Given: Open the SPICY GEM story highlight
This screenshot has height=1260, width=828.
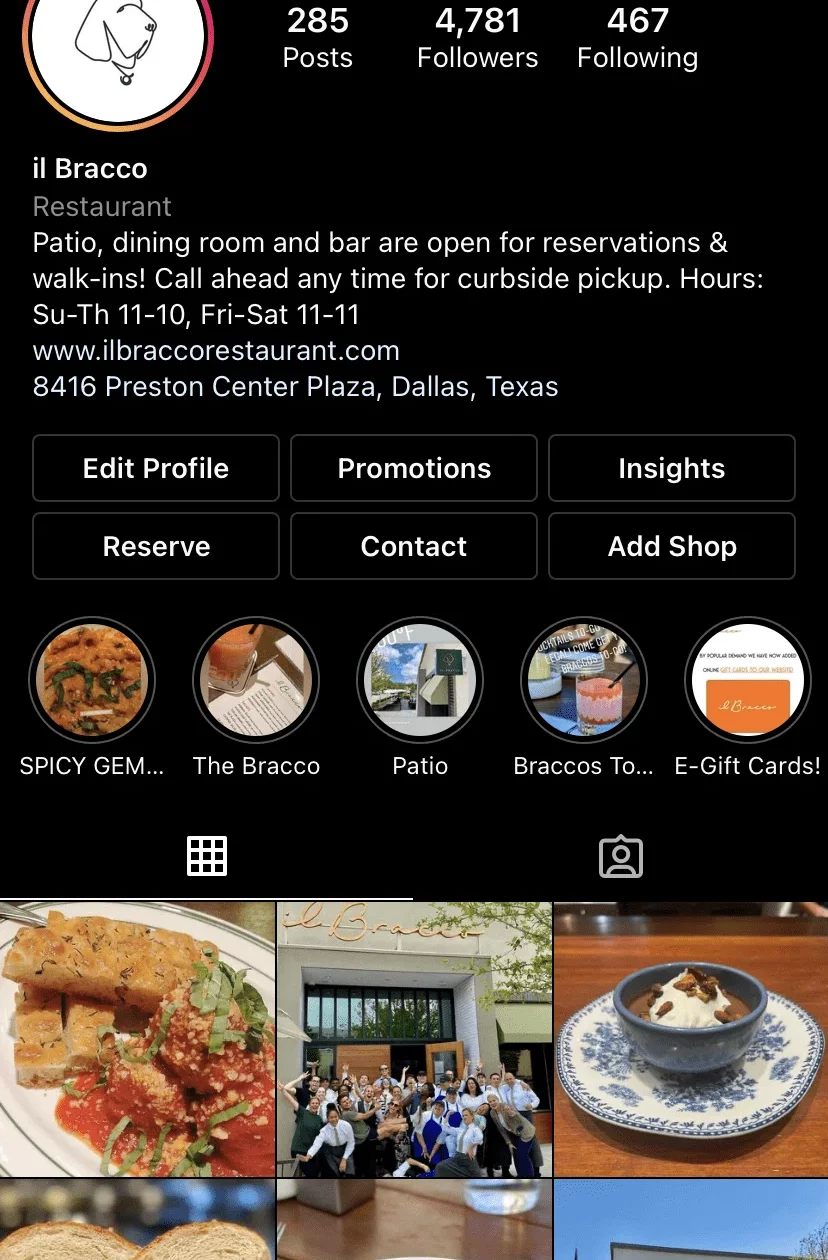Looking at the screenshot, I should [92, 680].
